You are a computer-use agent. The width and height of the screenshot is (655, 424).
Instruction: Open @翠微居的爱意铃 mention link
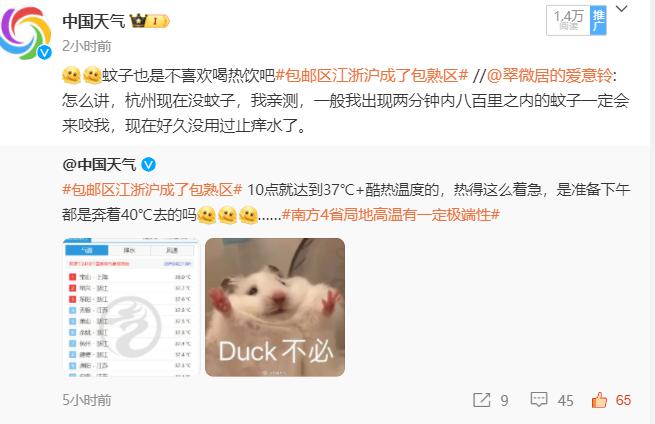tap(550, 75)
